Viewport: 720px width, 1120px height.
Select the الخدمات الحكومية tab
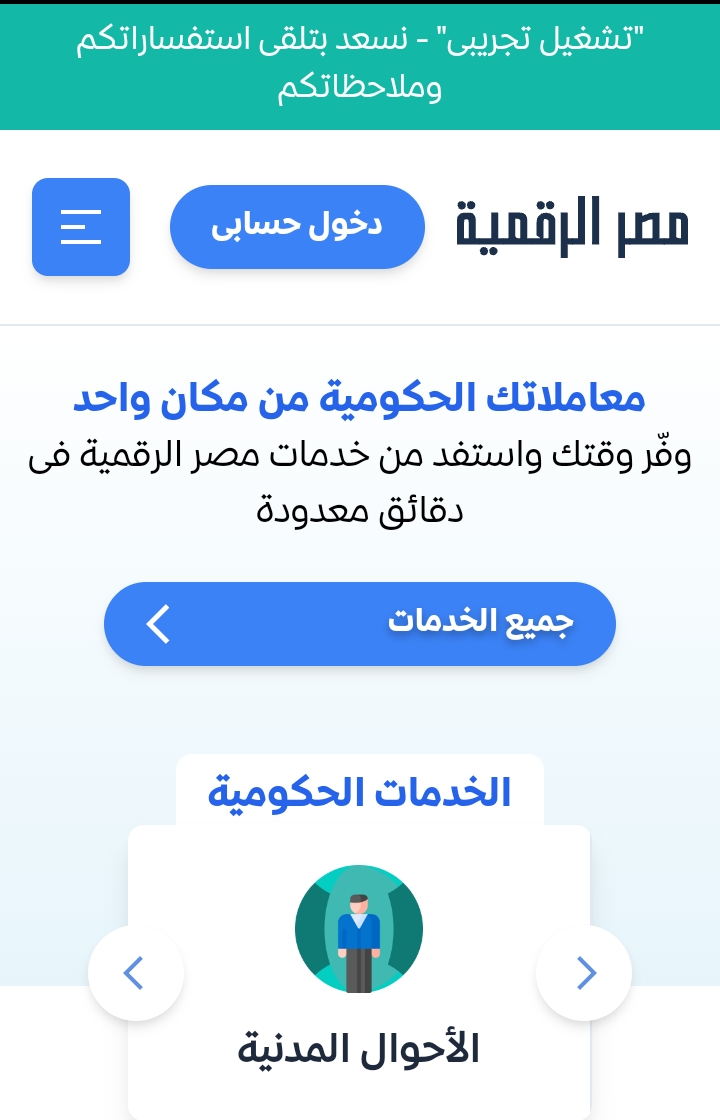tap(360, 792)
